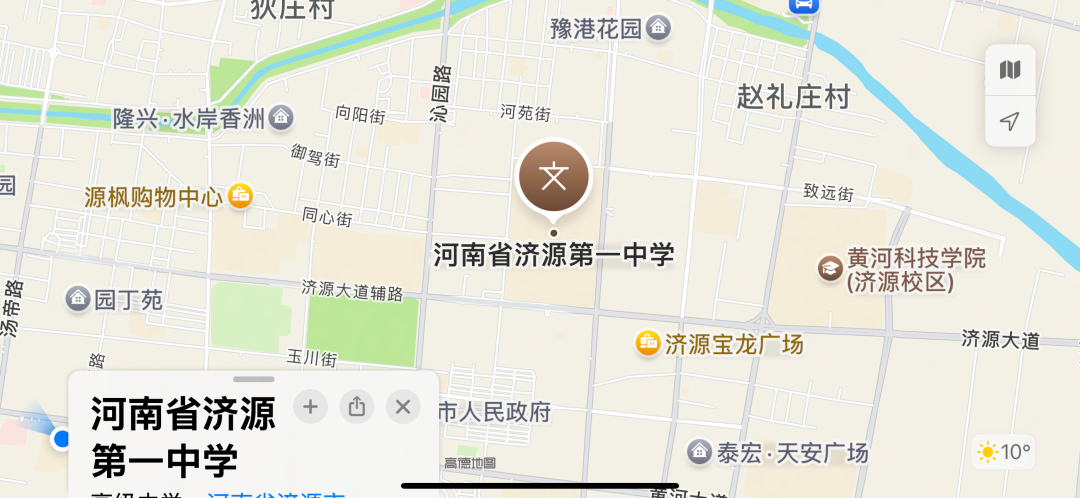View weather details at 10°
Viewport: 1080px width, 498px height.
coord(1004,452)
